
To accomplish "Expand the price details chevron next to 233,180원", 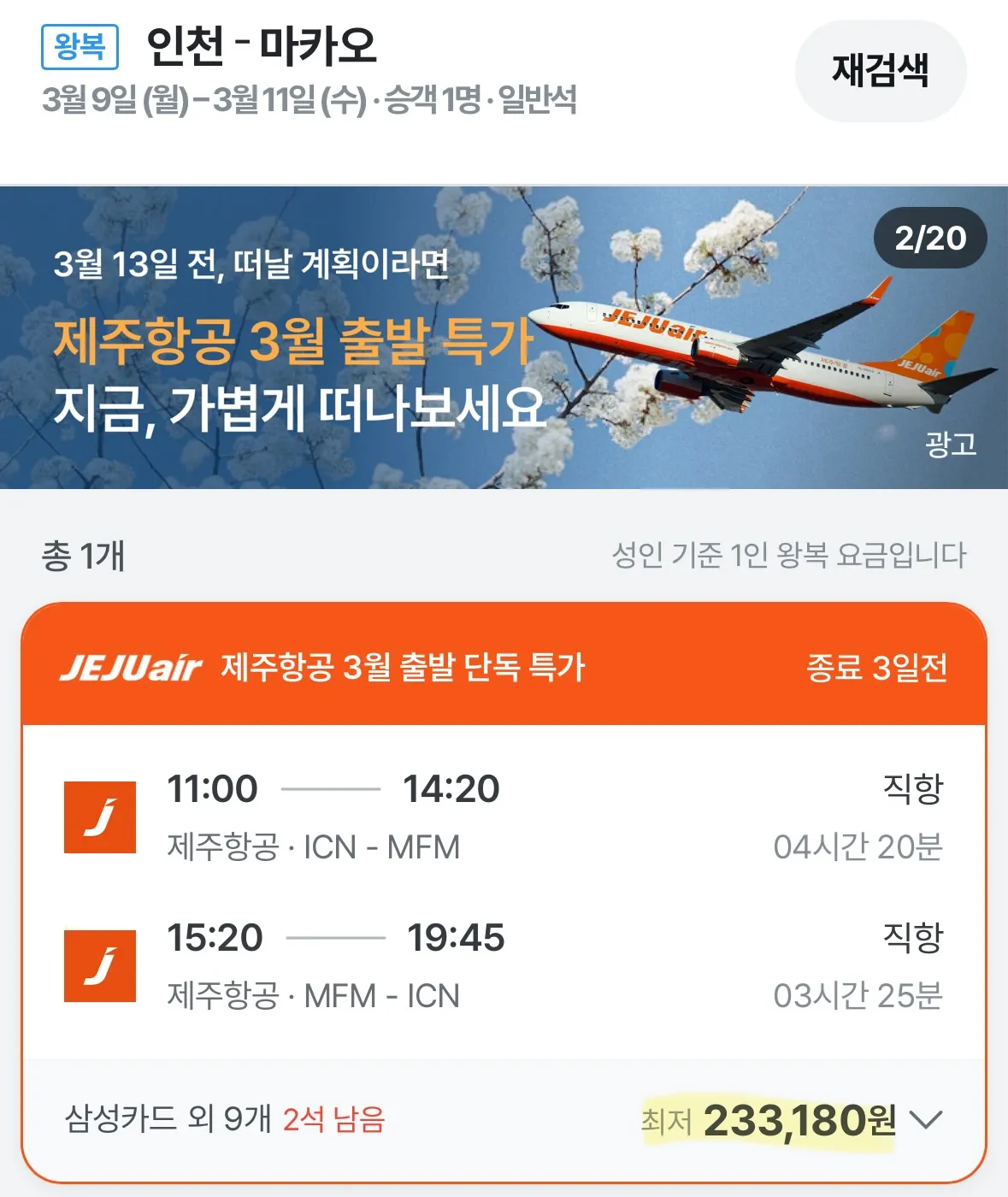I will (925, 1120).
